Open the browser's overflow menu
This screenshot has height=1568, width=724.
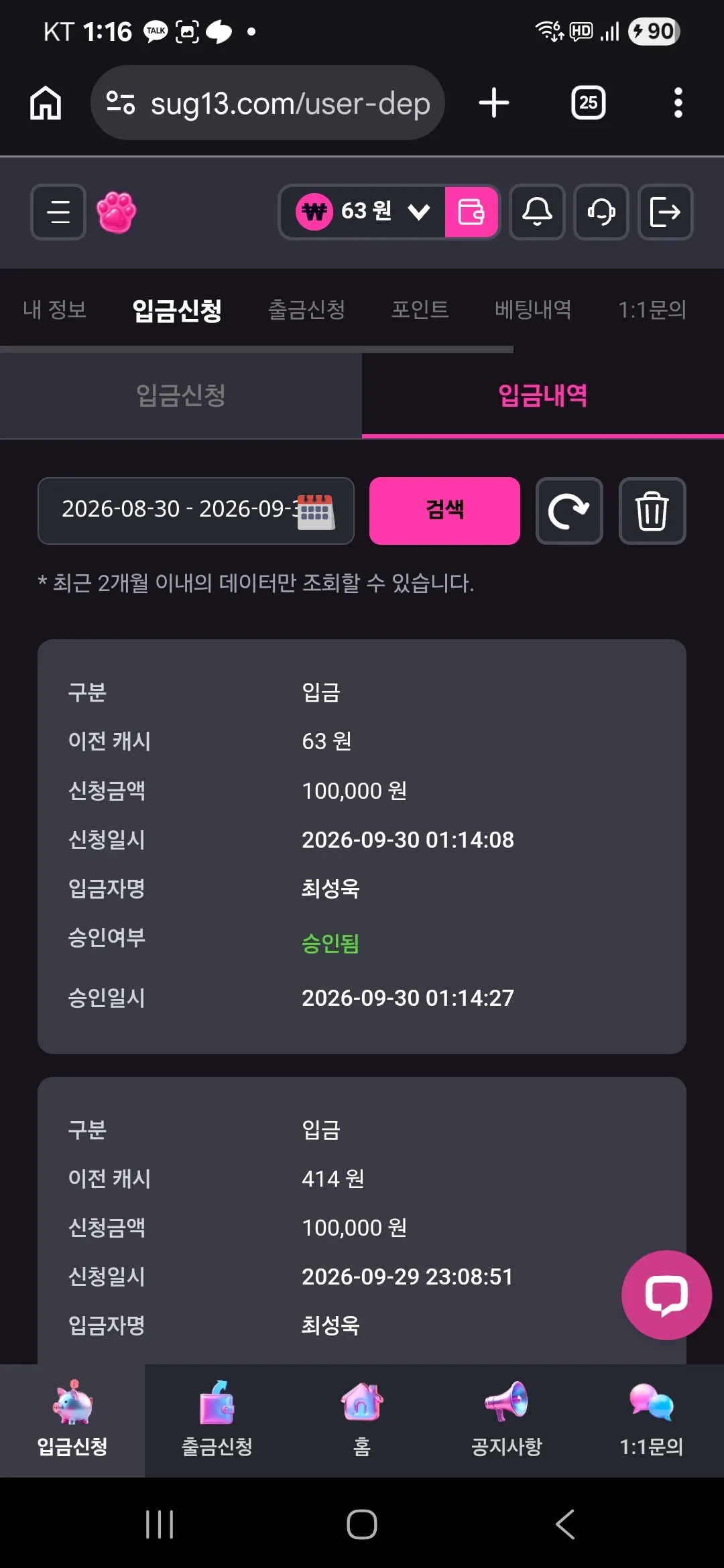click(x=678, y=103)
